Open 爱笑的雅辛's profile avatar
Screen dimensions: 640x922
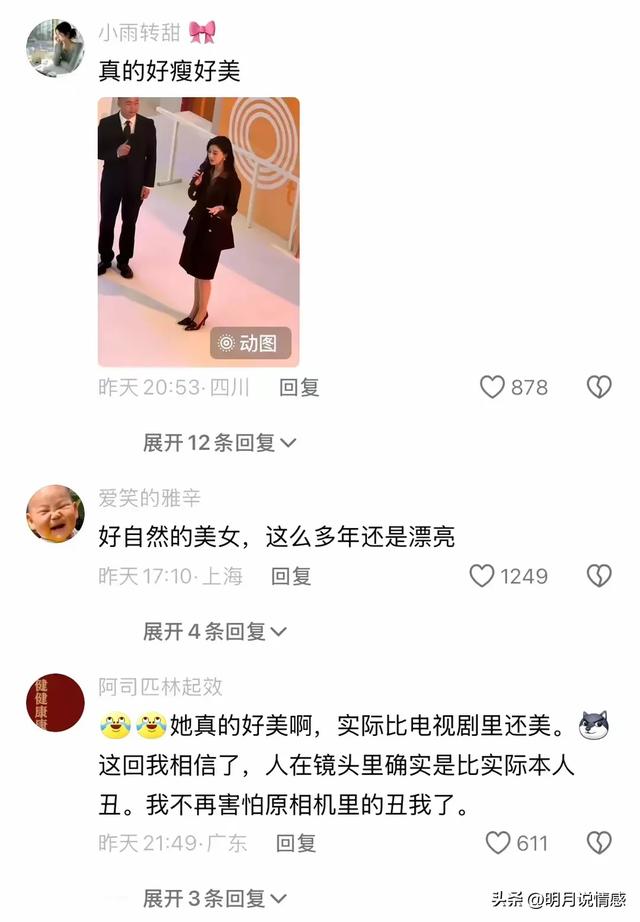pyautogui.click(x=54, y=513)
